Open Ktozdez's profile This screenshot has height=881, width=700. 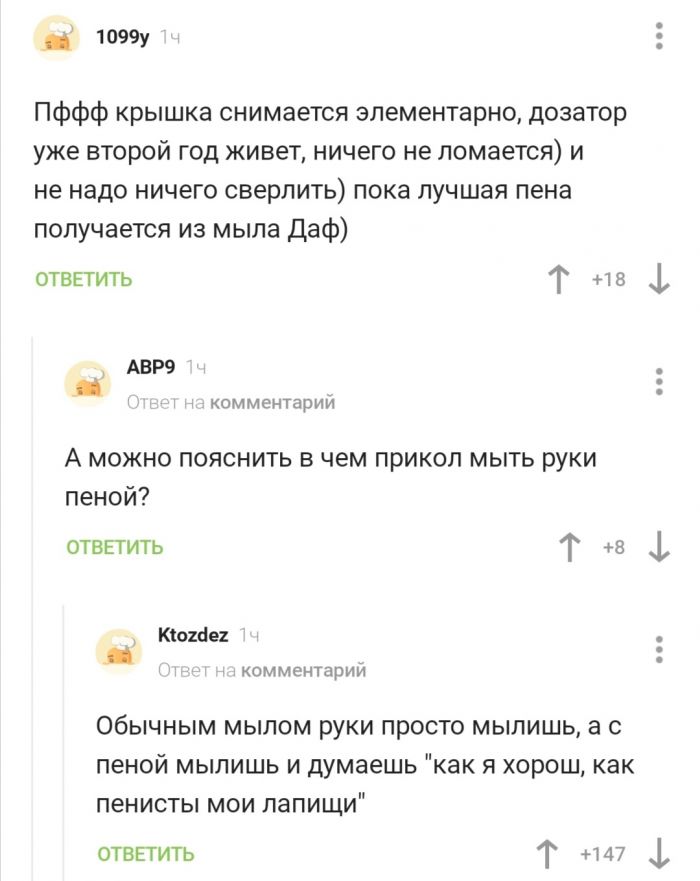pyautogui.click(x=193, y=634)
